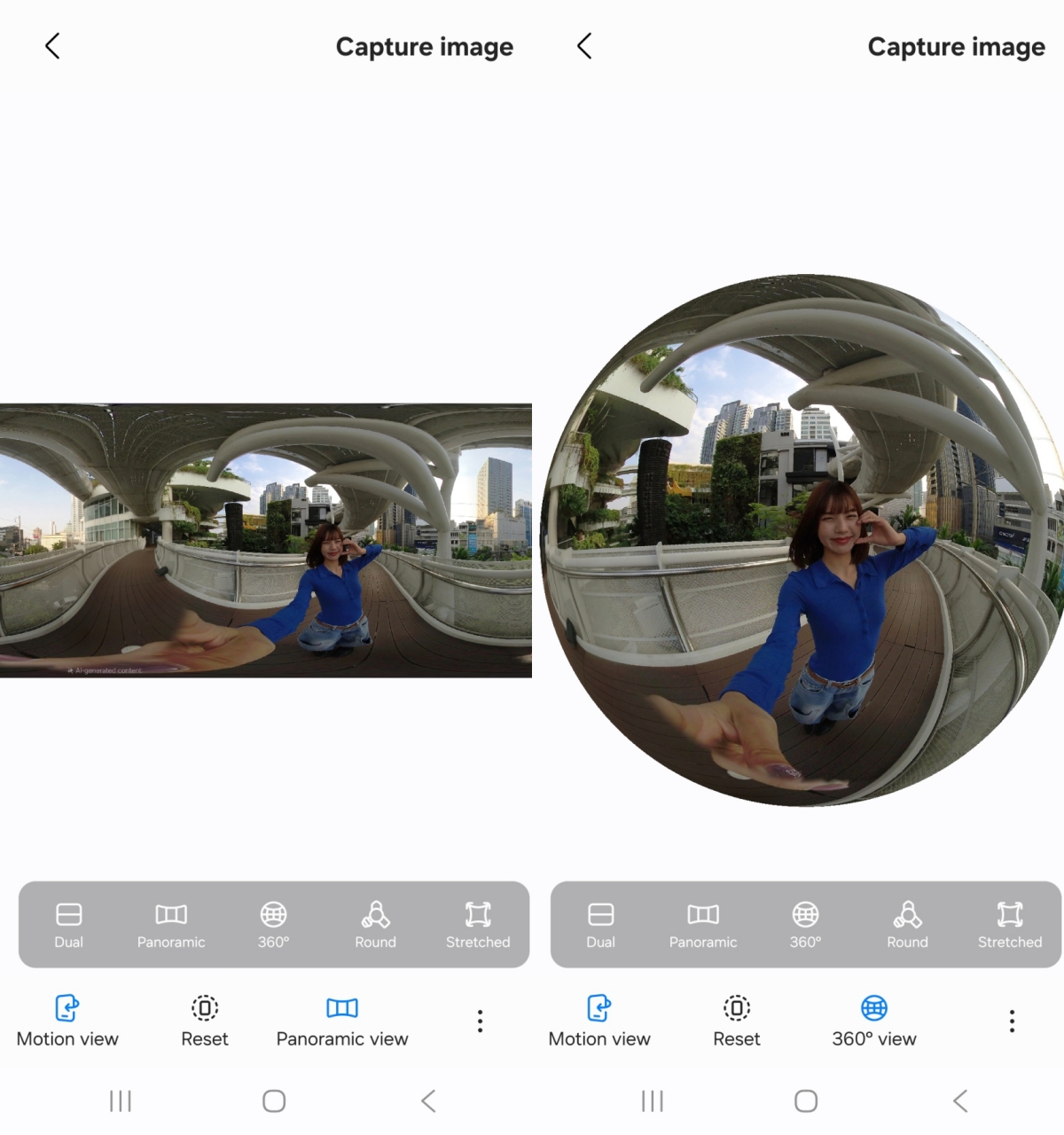Screen dimensions: 1064x1135
Task: Choose 360° mode on the panoramic photo screen
Action: pyautogui.click(x=273, y=924)
